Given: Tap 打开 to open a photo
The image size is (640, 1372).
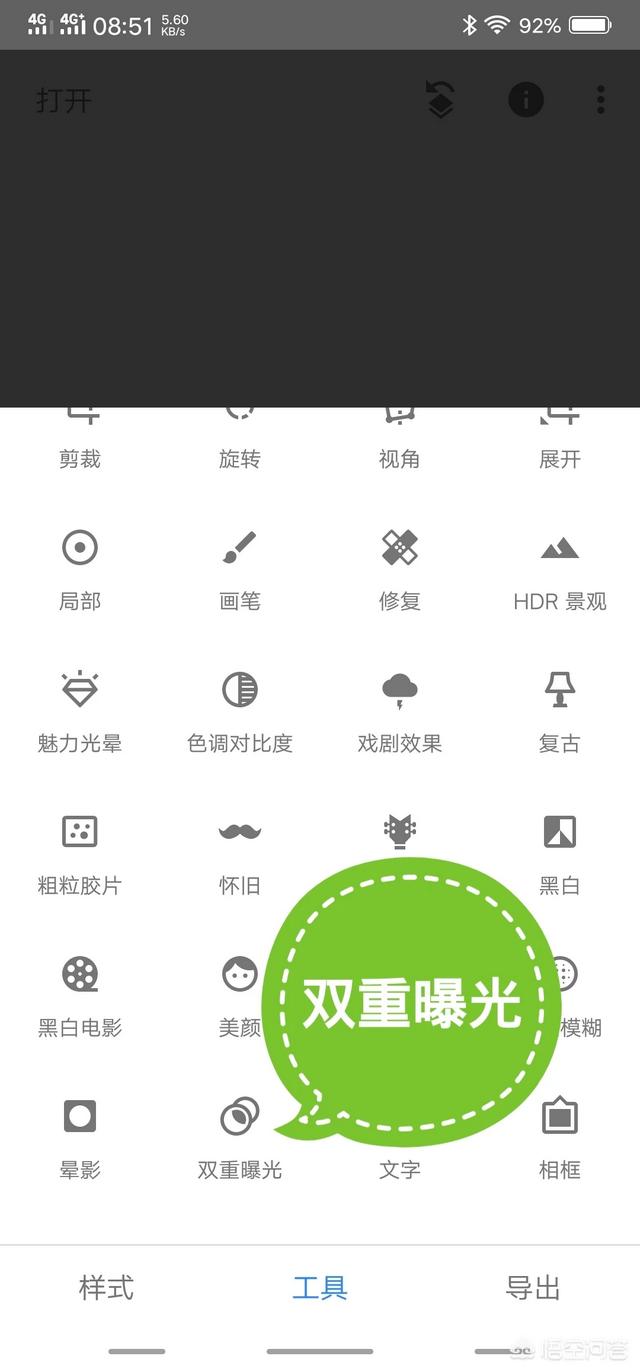Looking at the screenshot, I should (64, 100).
